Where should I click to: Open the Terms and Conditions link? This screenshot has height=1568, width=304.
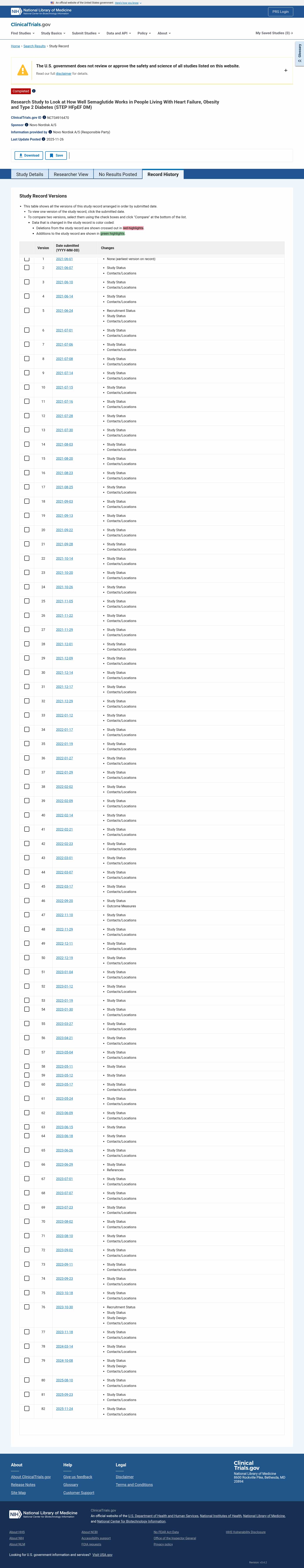click(134, 1485)
